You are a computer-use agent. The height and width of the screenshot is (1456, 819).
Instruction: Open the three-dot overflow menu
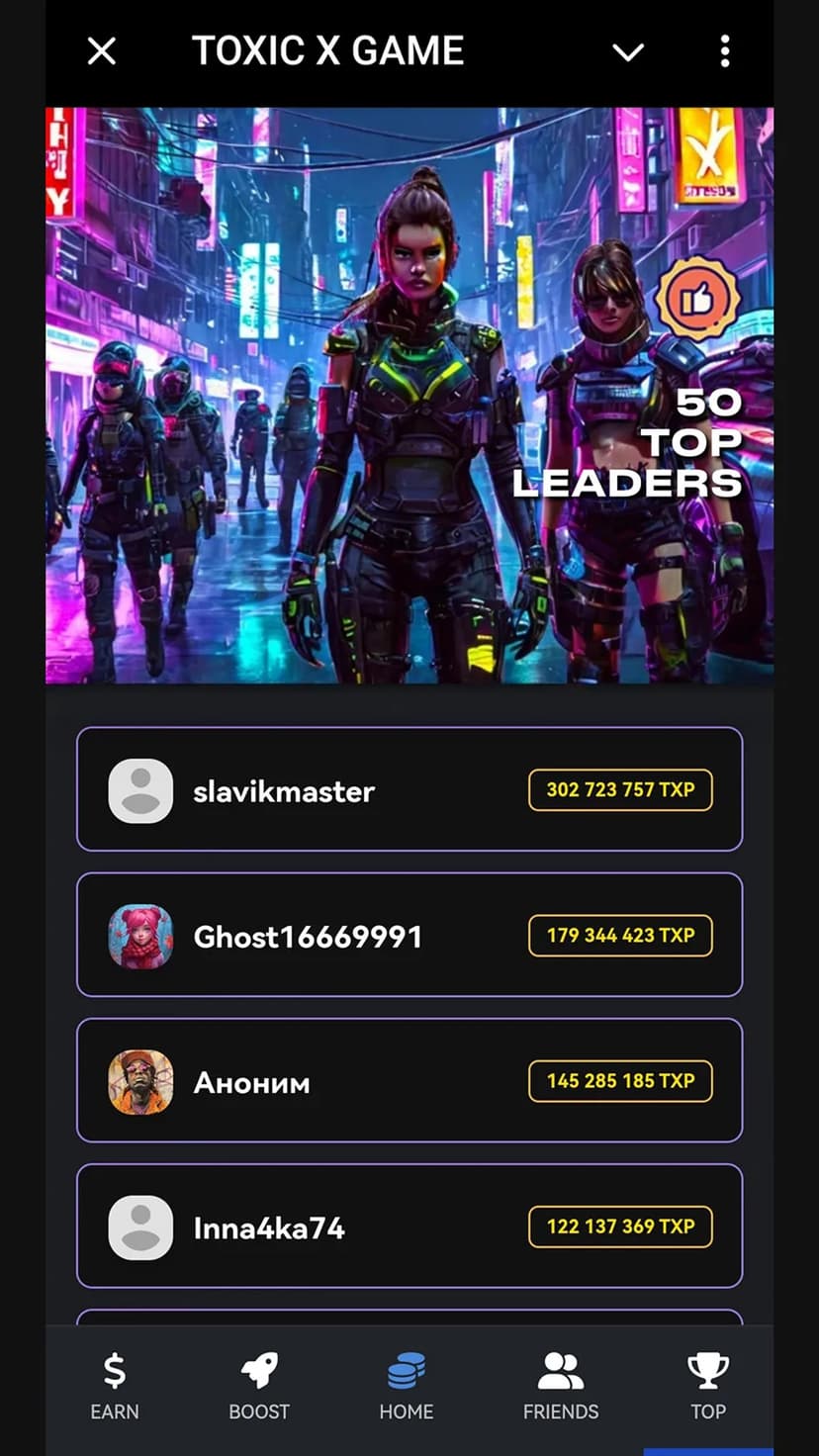(x=725, y=51)
